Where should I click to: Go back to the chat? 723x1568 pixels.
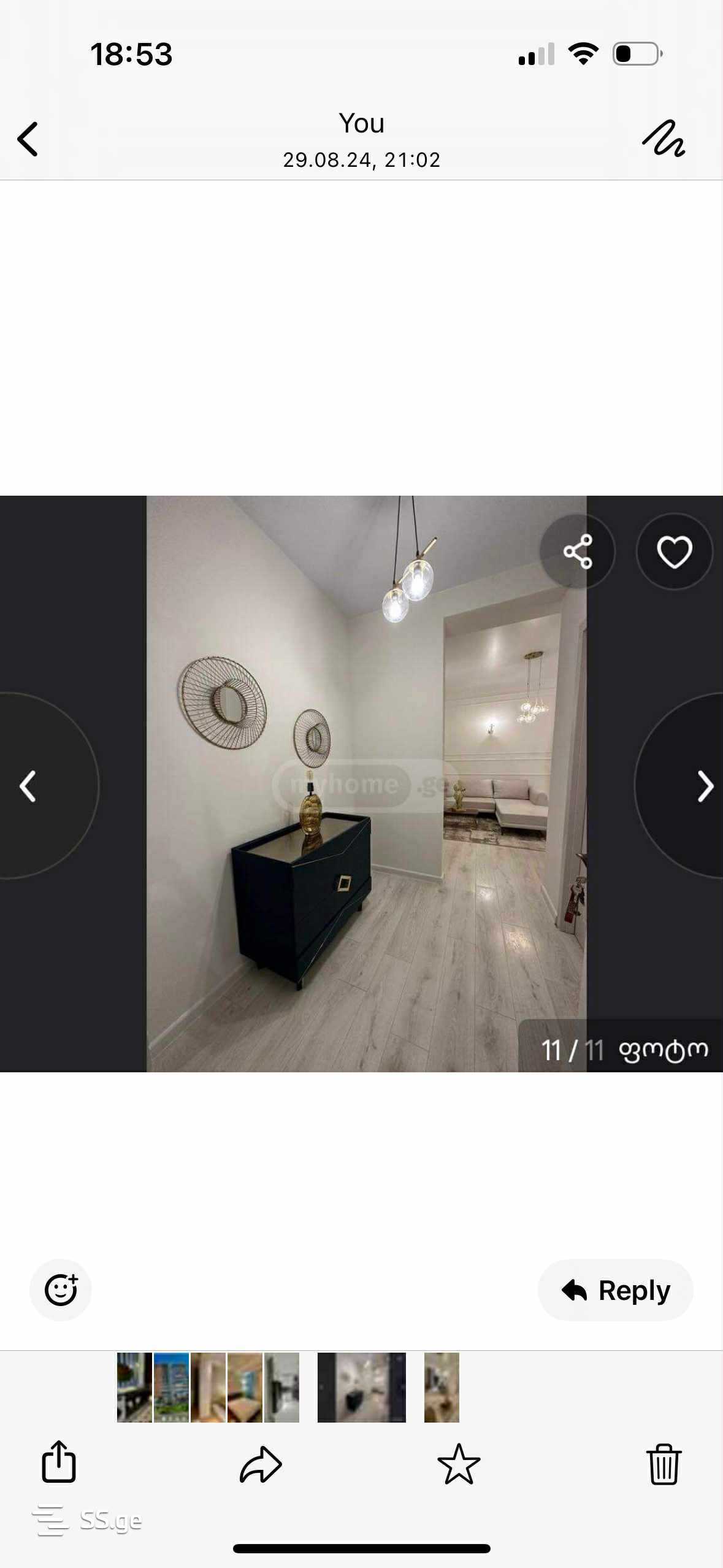(x=28, y=139)
